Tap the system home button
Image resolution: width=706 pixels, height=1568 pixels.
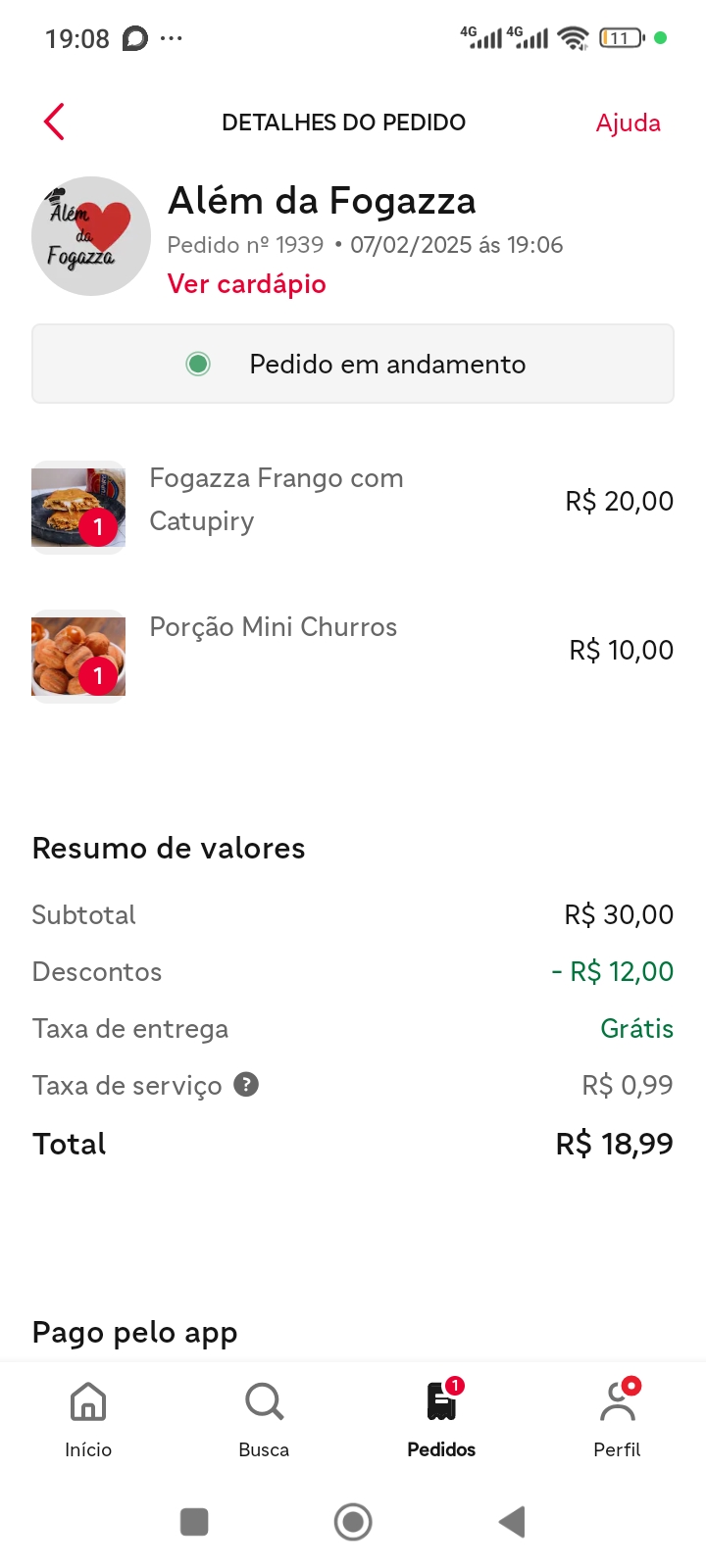(353, 1522)
